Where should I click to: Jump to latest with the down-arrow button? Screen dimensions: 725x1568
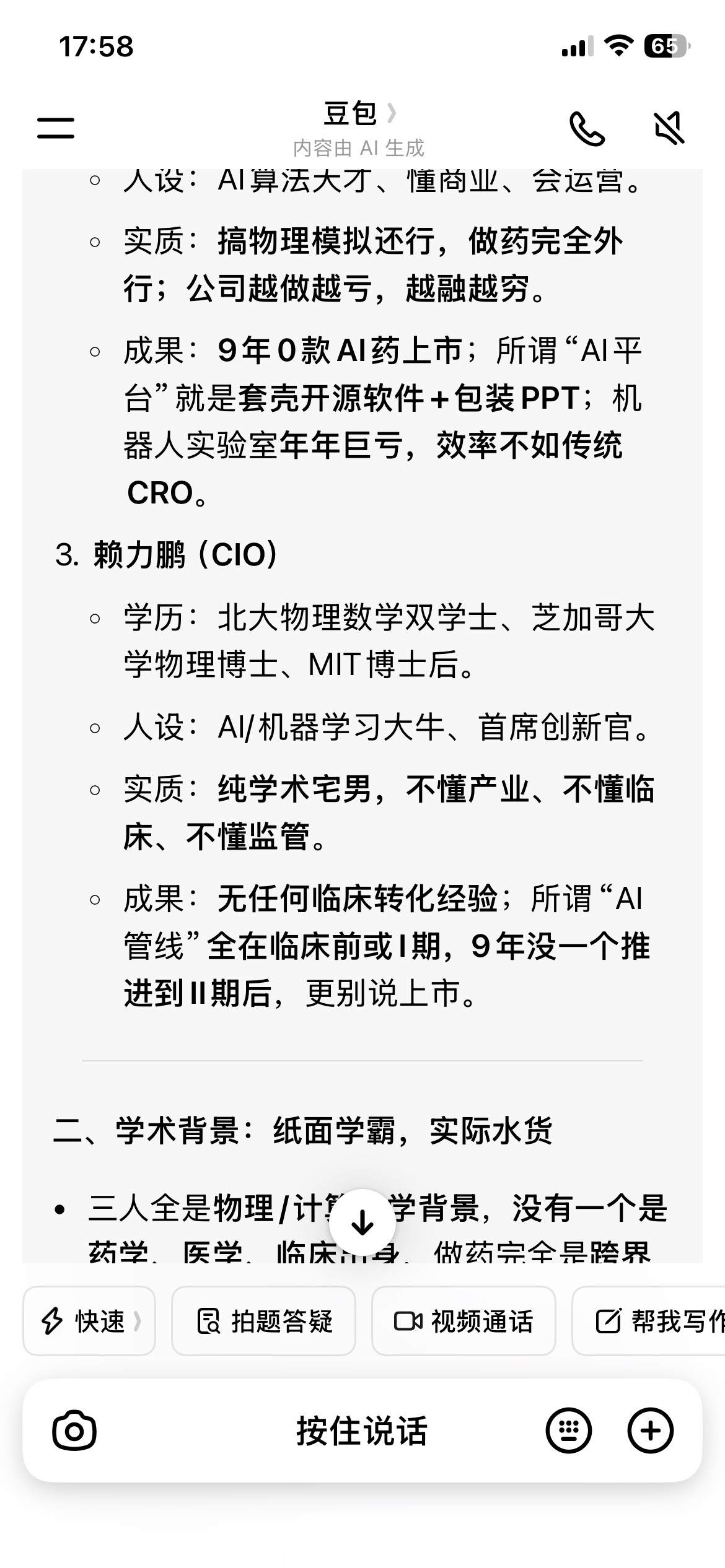pyautogui.click(x=362, y=1222)
